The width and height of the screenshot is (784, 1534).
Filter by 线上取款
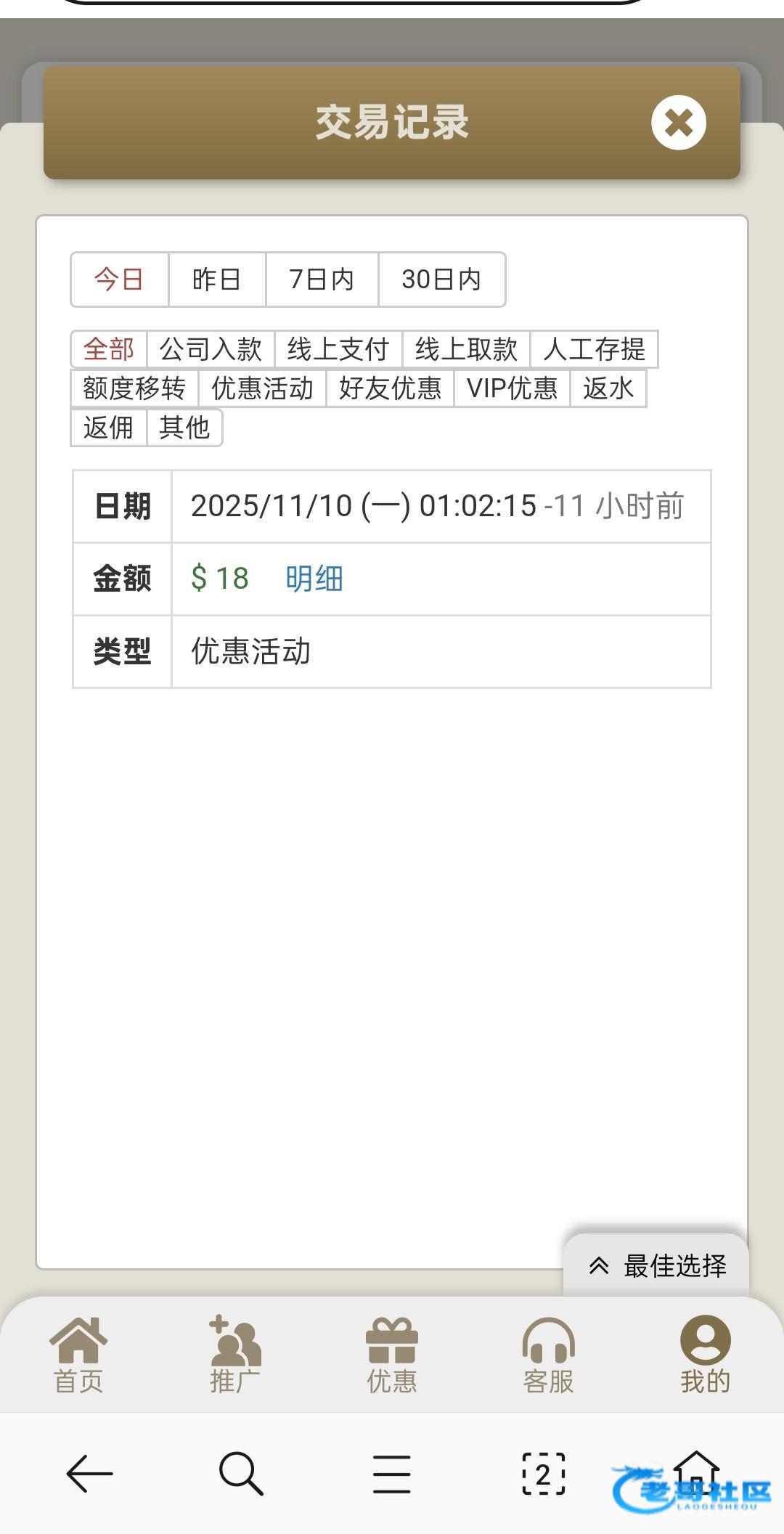pyautogui.click(x=465, y=349)
